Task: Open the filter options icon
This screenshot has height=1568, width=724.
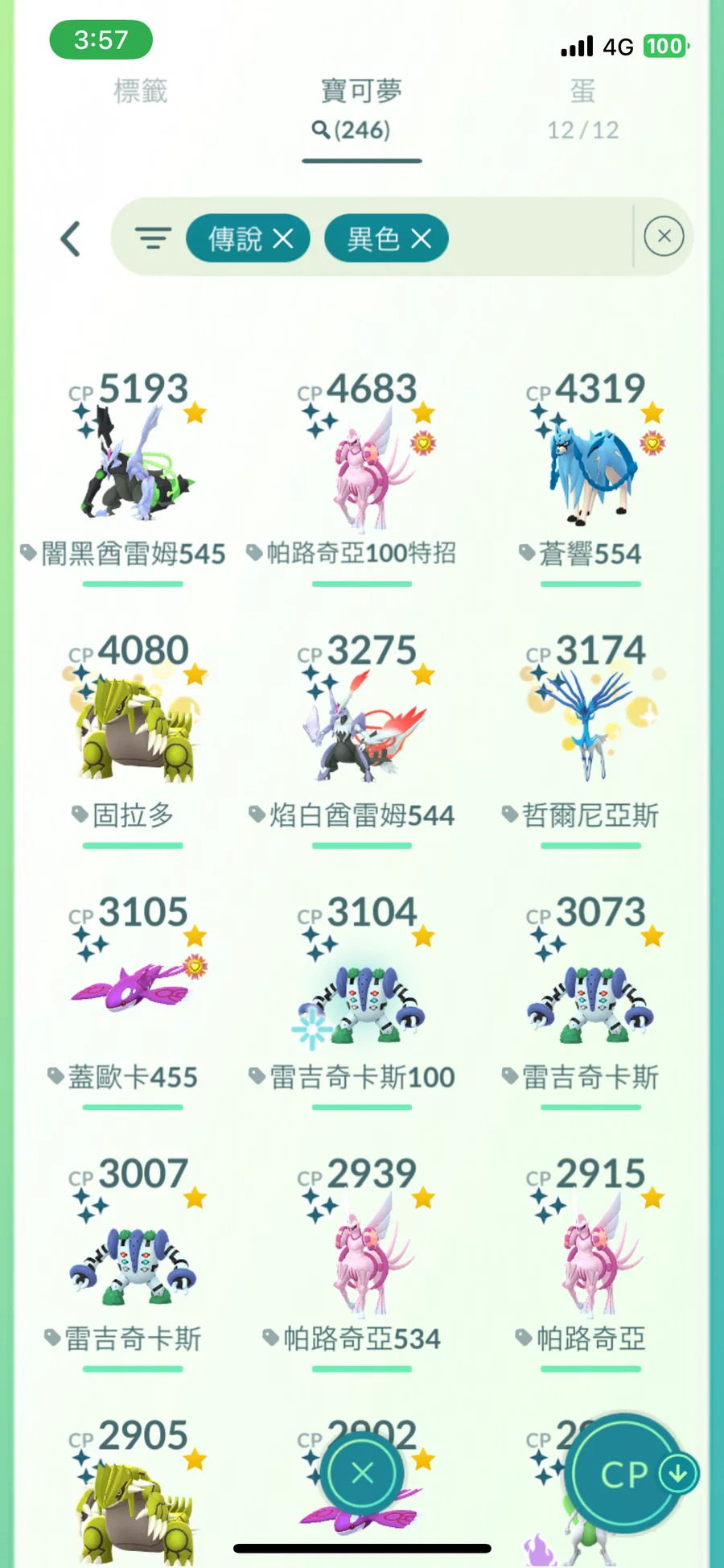Action: pos(153,238)
